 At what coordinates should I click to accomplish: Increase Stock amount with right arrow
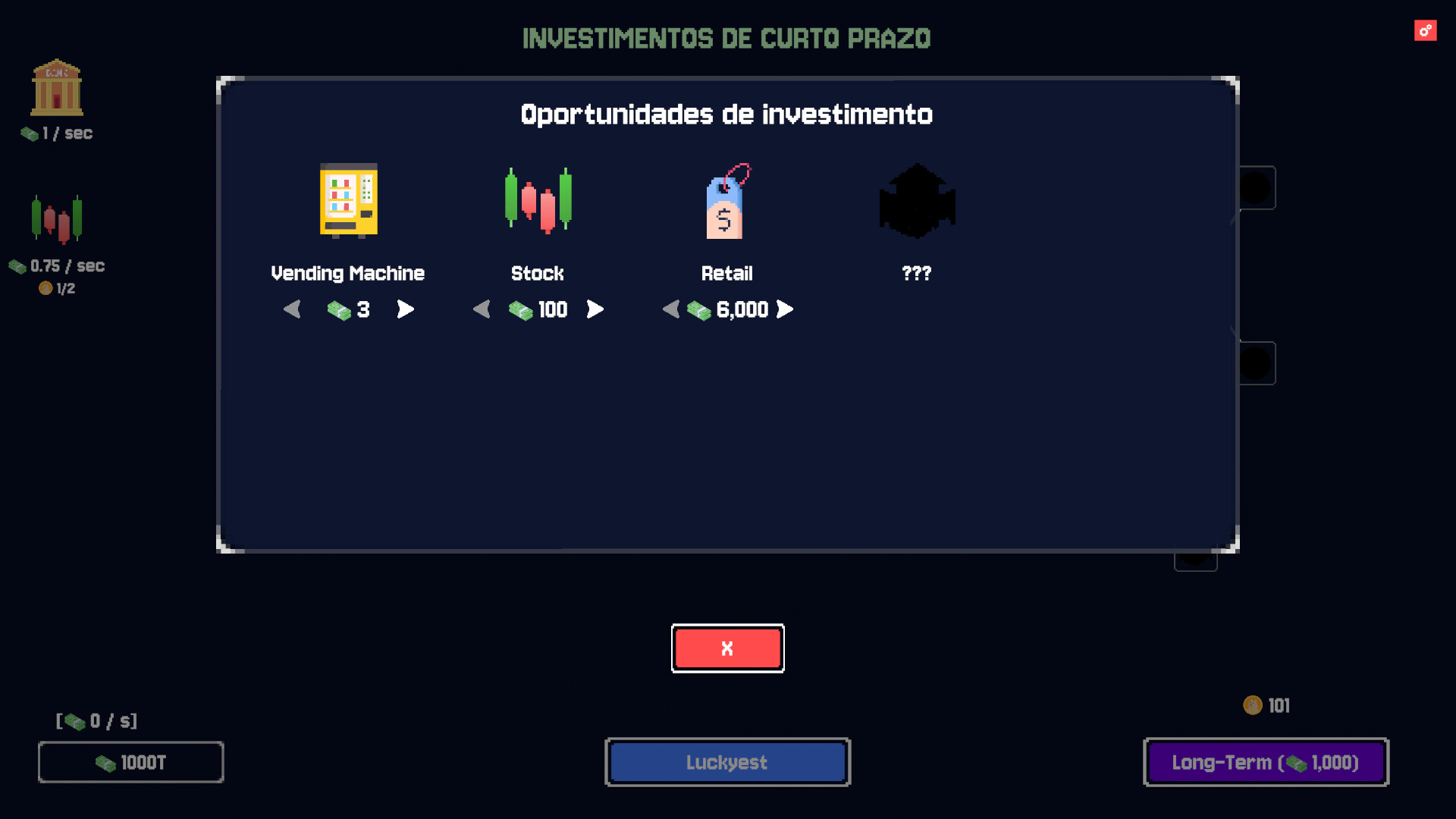pyautogui.click(x=595, y=309)
